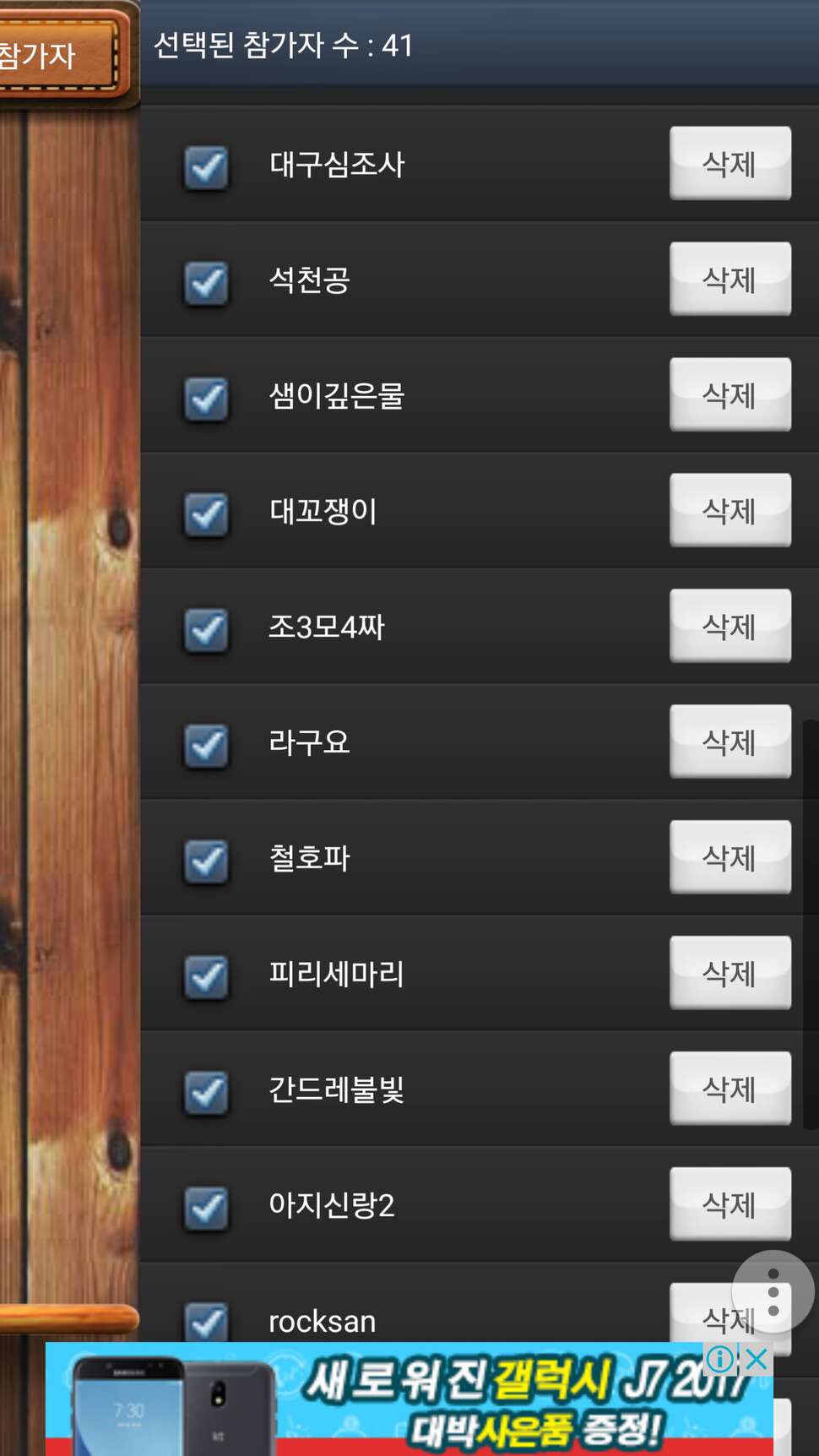This screenshot has width=819, height=1456.
Task: Delete the participant 석천공
Action: pyautogui.click(x=730, y=279)
